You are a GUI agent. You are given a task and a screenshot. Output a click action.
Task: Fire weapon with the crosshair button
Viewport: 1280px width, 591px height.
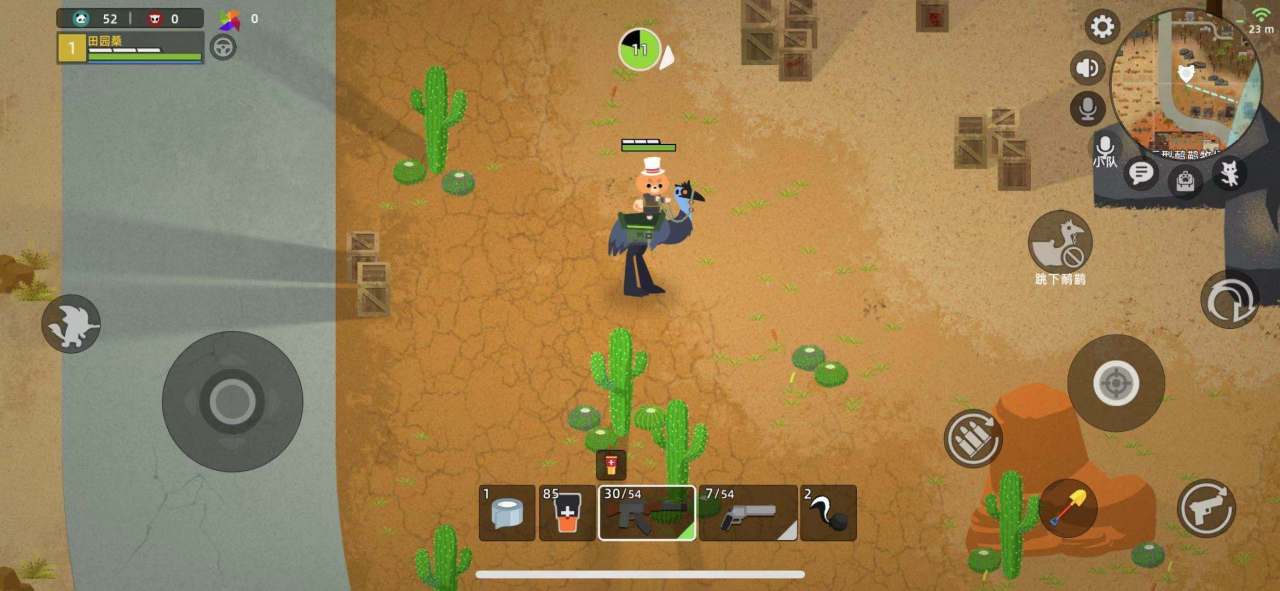pyautogui.click(x=1115, y=383)
